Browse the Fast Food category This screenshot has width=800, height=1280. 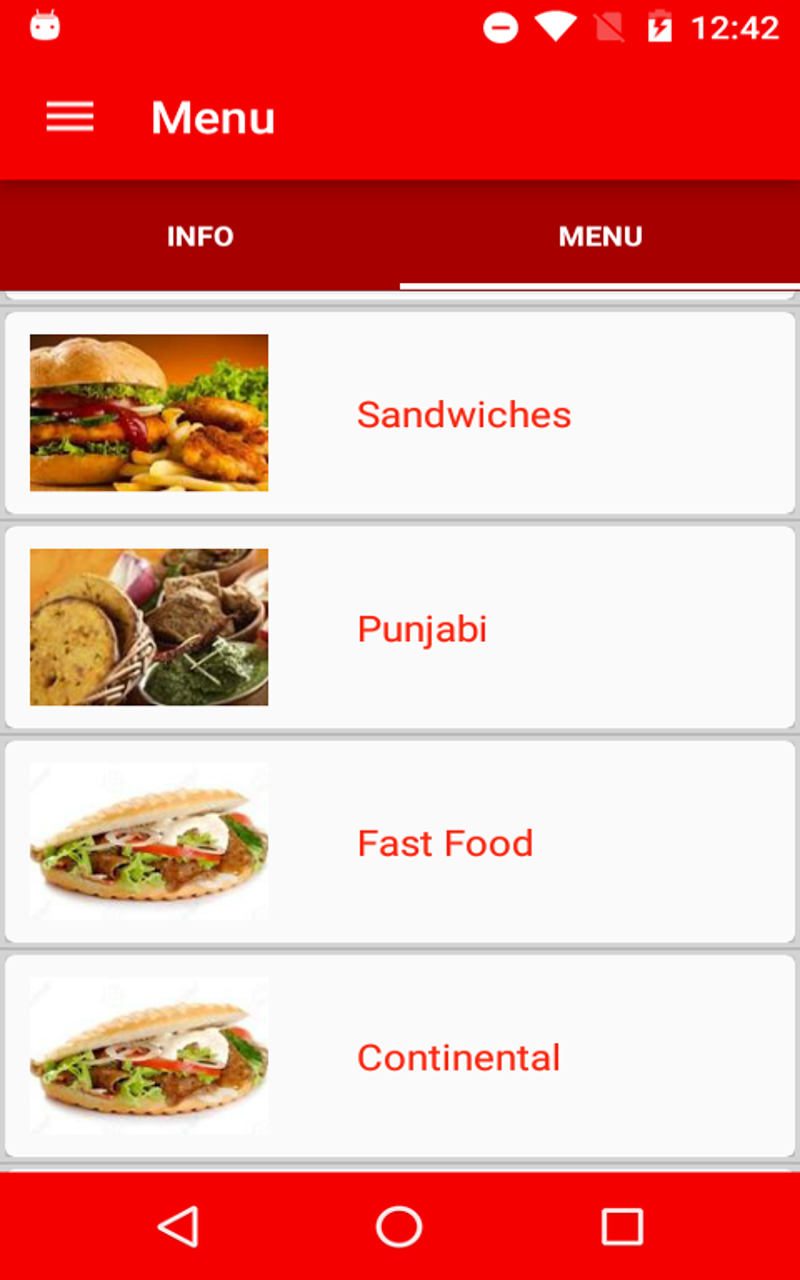coord(400,842)
